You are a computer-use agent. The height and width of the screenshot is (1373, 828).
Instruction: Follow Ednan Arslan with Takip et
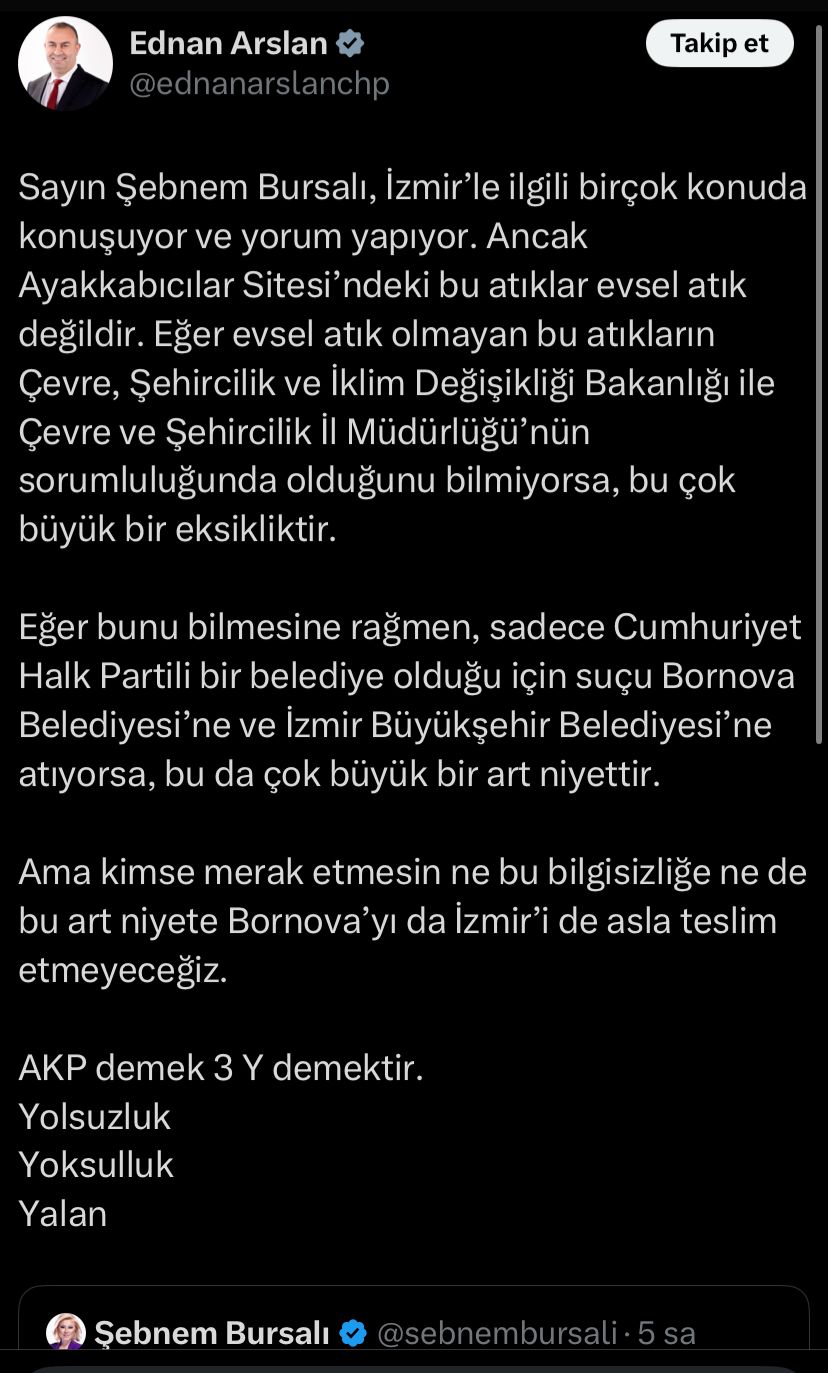[x=719, y=44]
